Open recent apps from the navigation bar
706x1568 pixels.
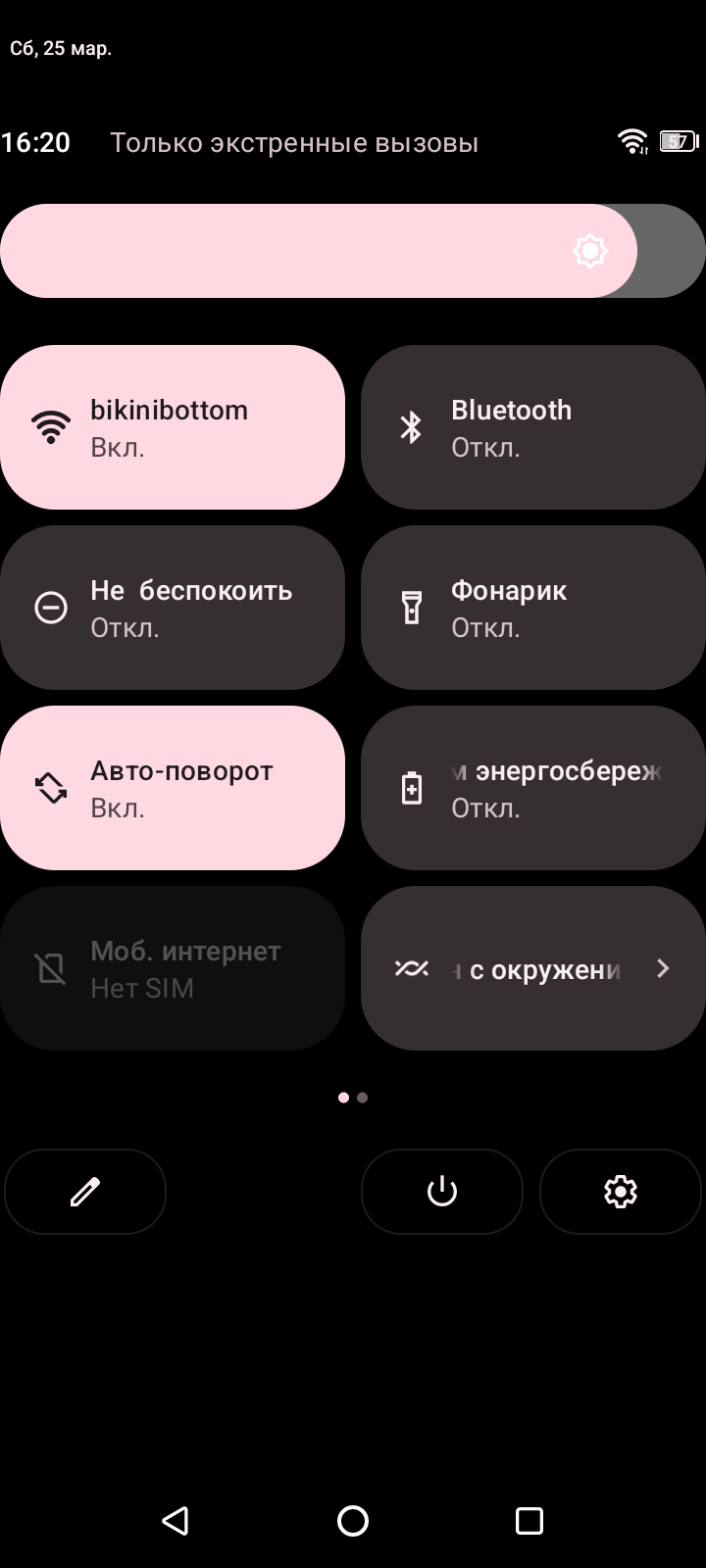click(x=529, y=1520)
